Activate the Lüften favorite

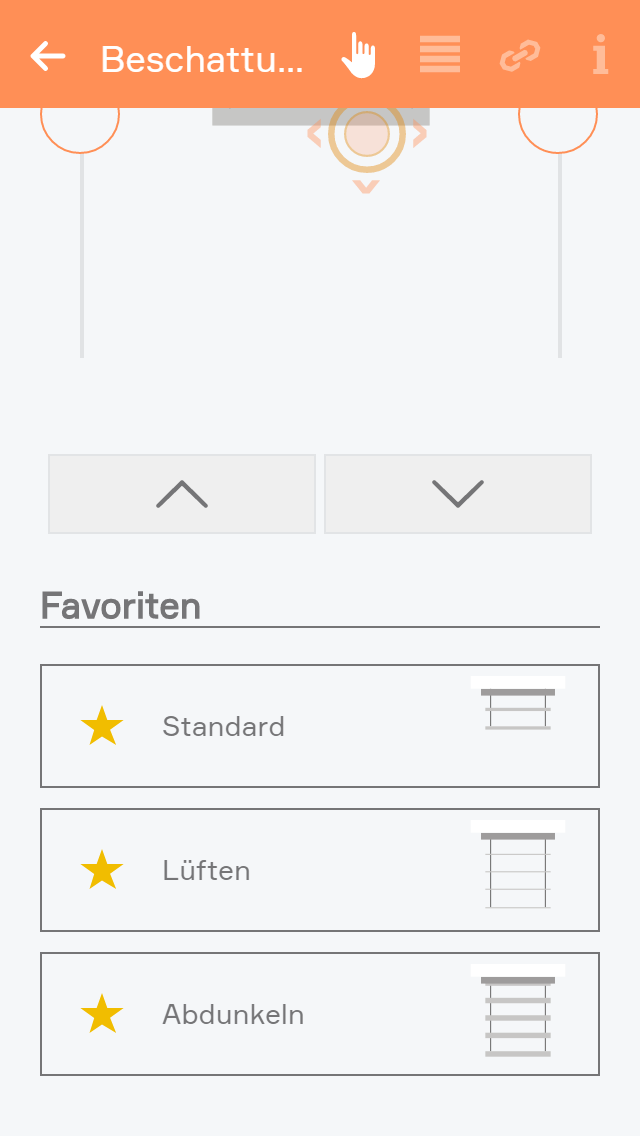coord(320,870)
